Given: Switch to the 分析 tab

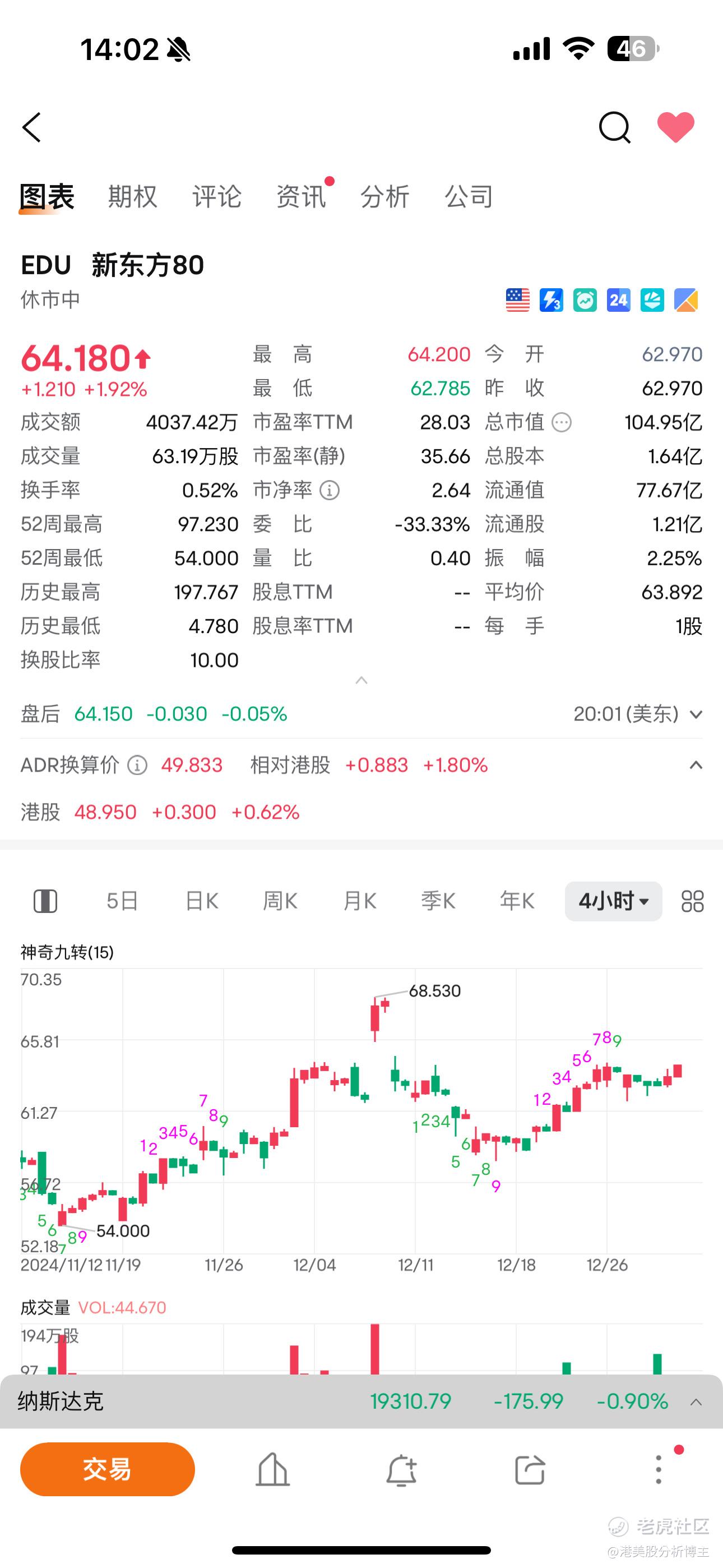Looking at the screenshot, I should pos(384,197).
